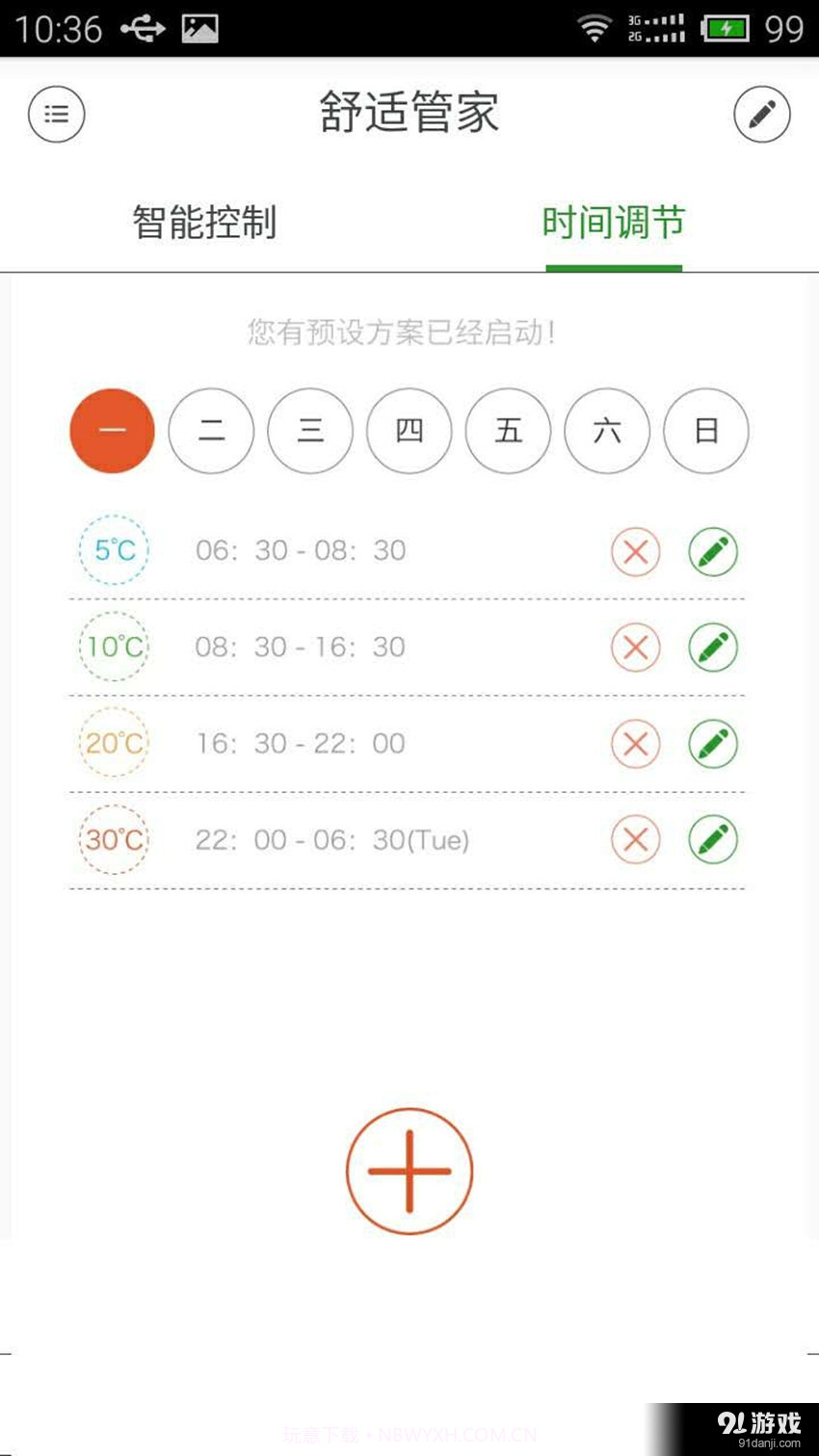Image resolution: width=819 pixels, height=1456 pixels.
Task: Select Thursday (四) day circle
Action: click(x=409, y=431)
